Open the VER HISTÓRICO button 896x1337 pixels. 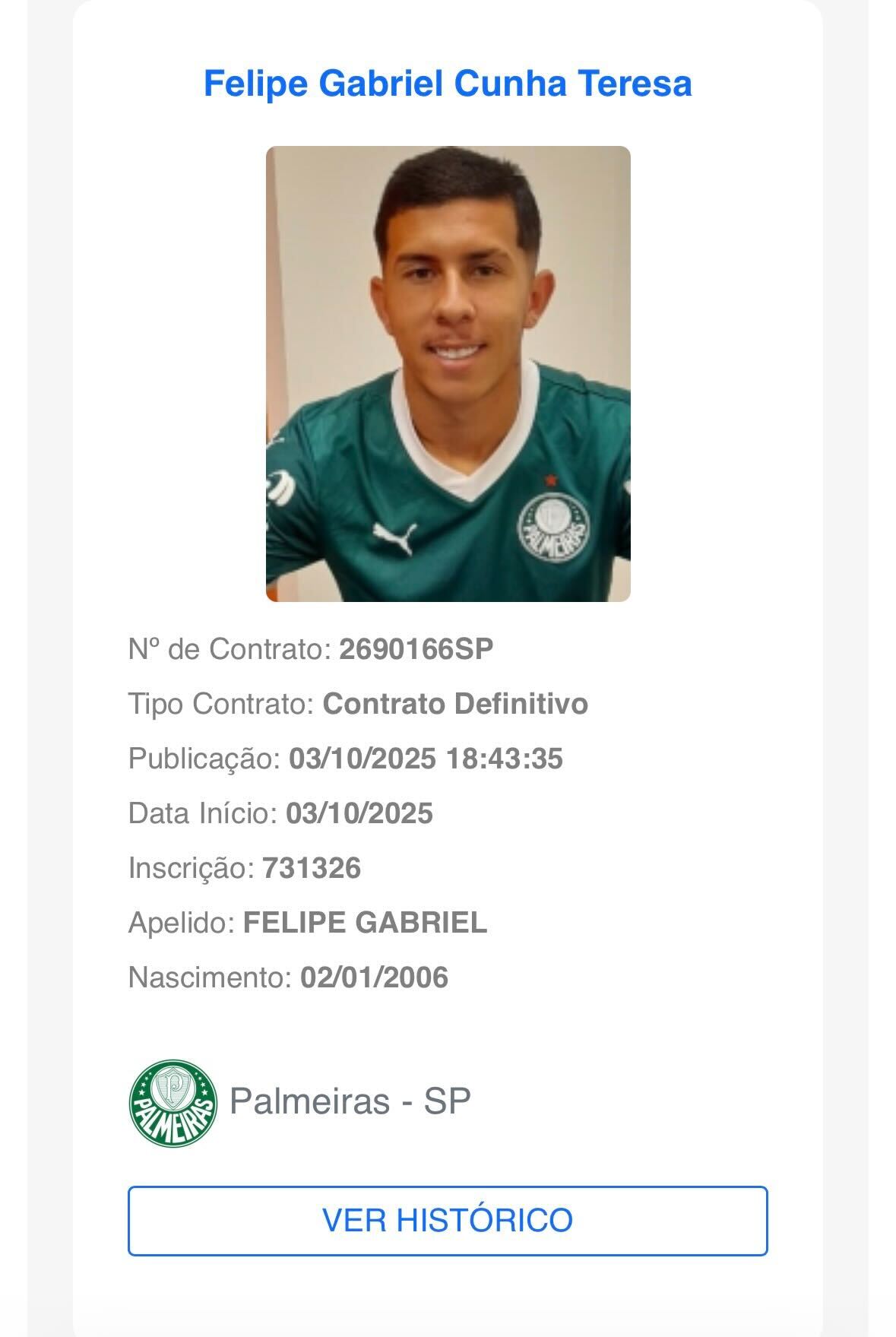click(x=448, y=1221)
